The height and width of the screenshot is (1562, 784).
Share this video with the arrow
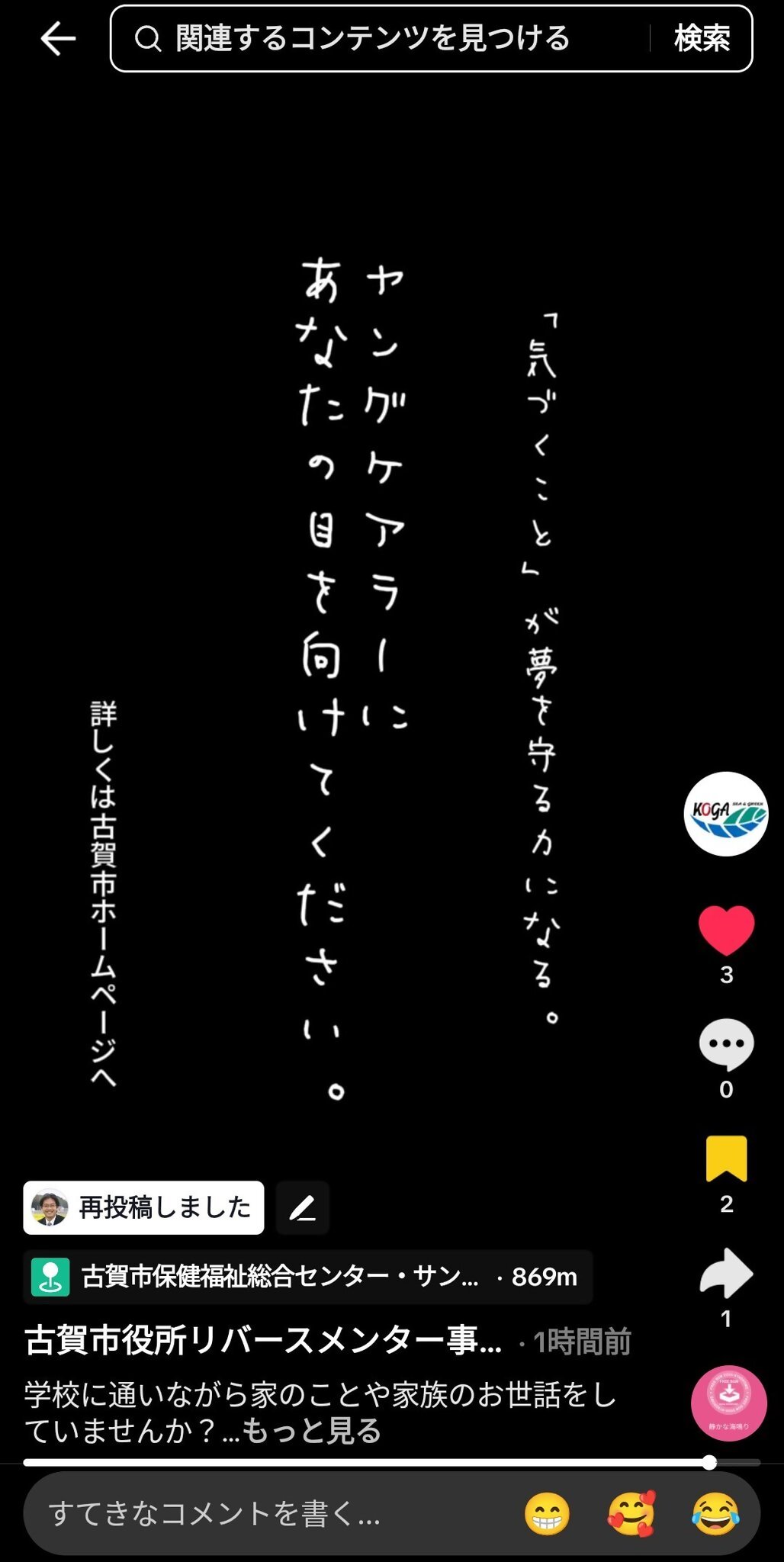(x=726, y=1273)
